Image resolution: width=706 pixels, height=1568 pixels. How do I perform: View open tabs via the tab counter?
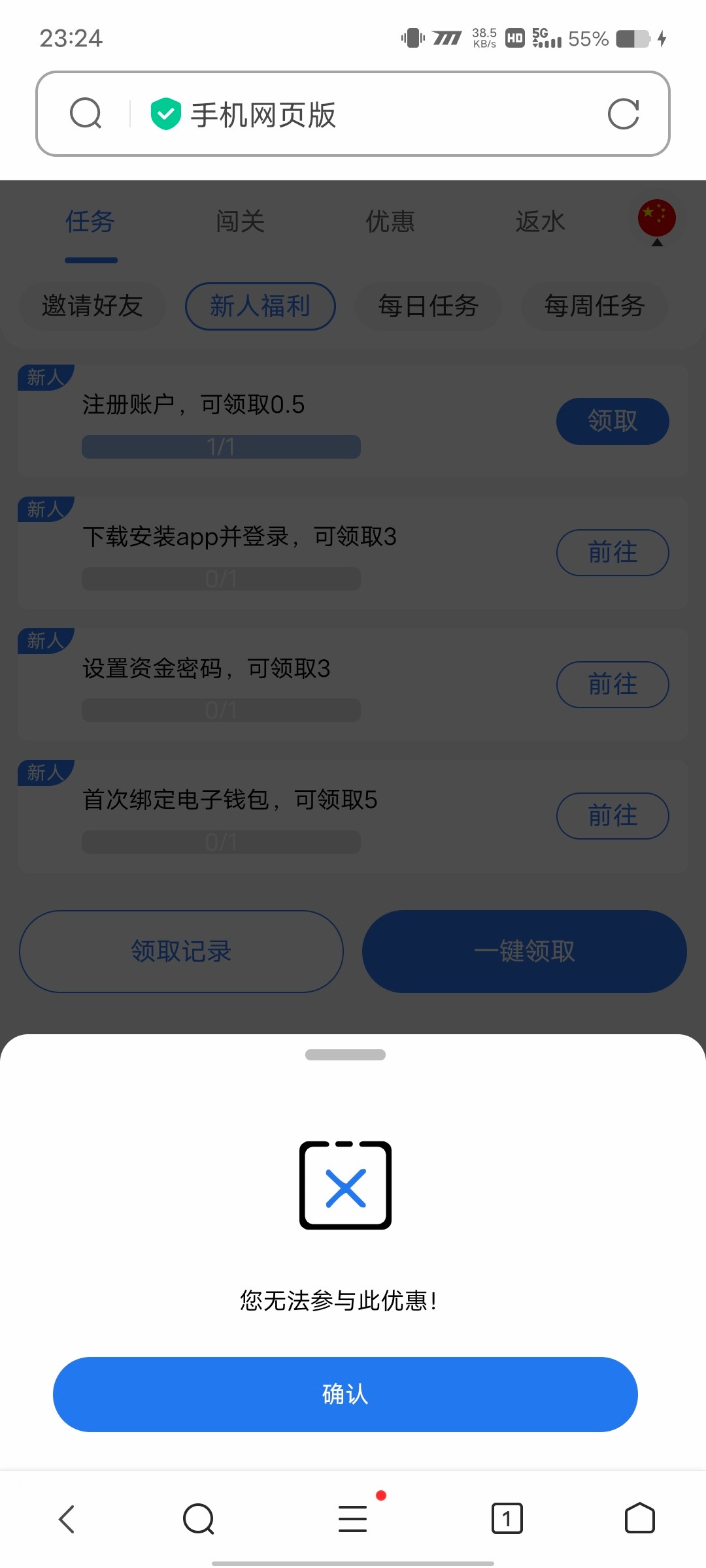(507, 1518)
